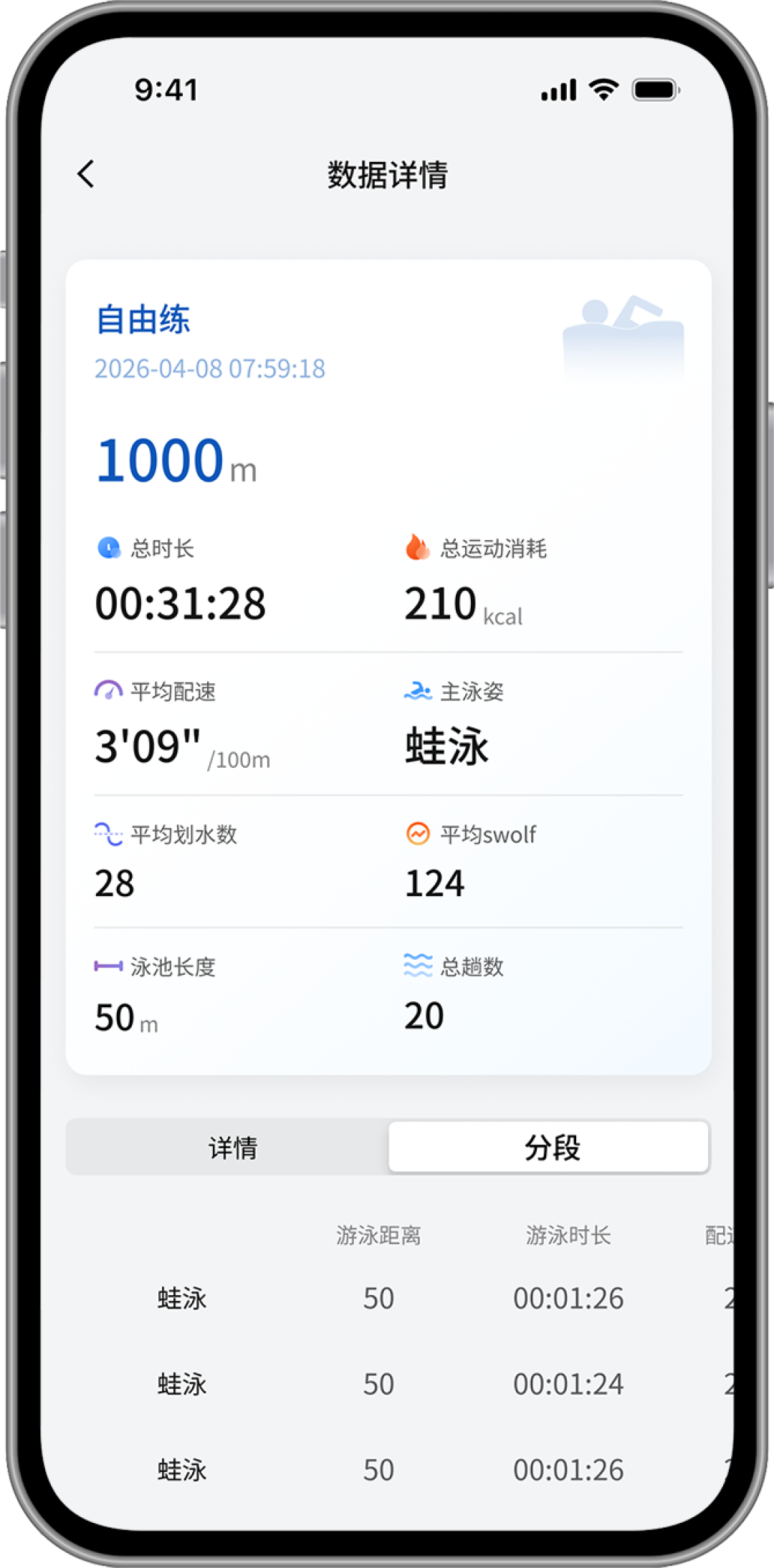The width and height of the screenshot is (774, 1568).
Task: Go back from the 数据详情 page
Action: [x=86, y=174]
